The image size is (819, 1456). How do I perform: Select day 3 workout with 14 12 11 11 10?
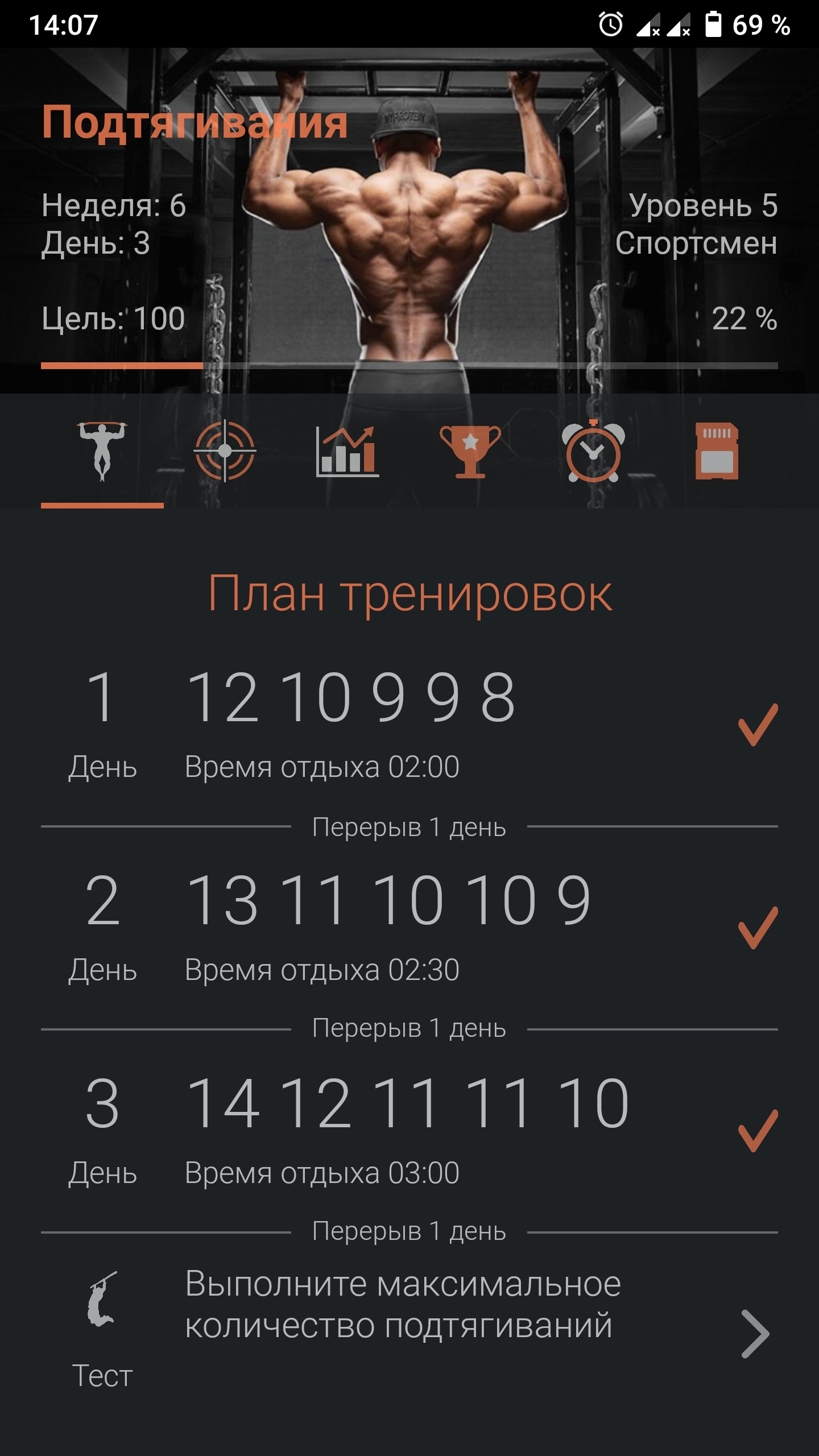pos(407,1130)
